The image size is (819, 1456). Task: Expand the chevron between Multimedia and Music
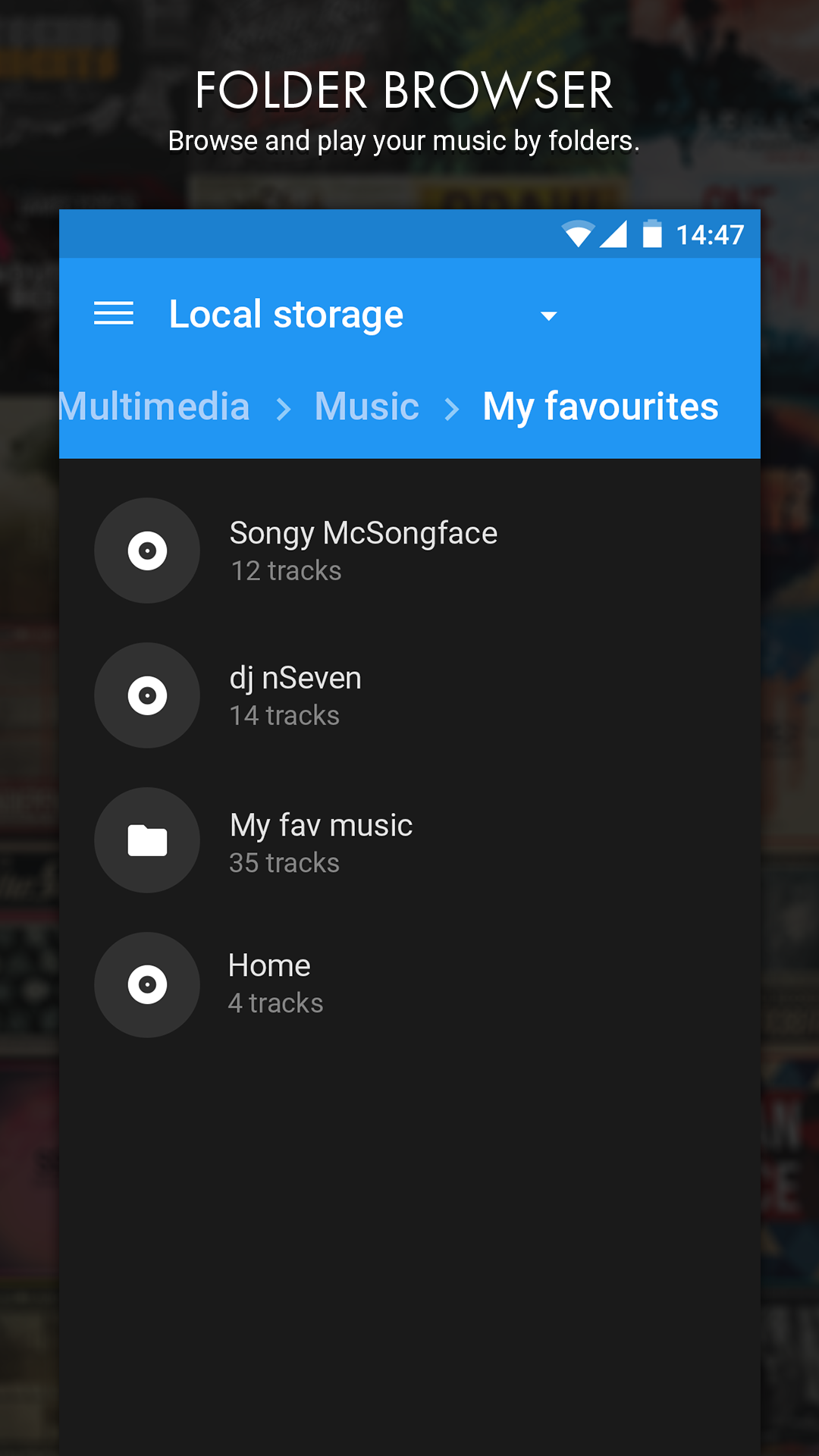(x=284, y=407)
